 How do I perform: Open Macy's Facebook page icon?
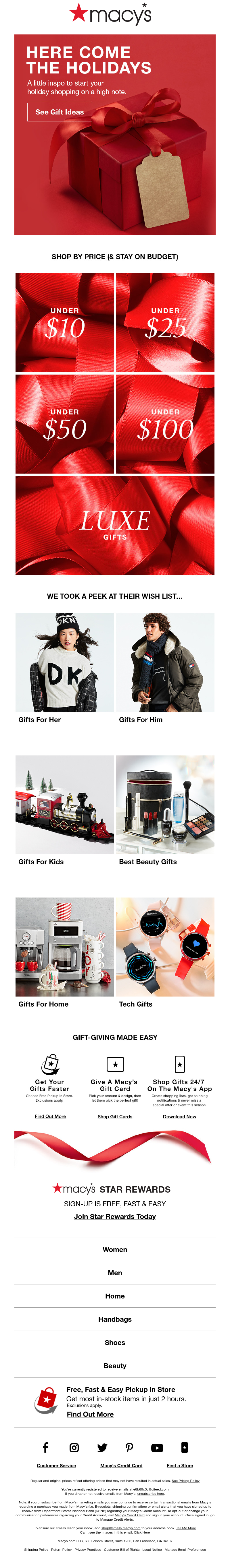point(45,1447)
